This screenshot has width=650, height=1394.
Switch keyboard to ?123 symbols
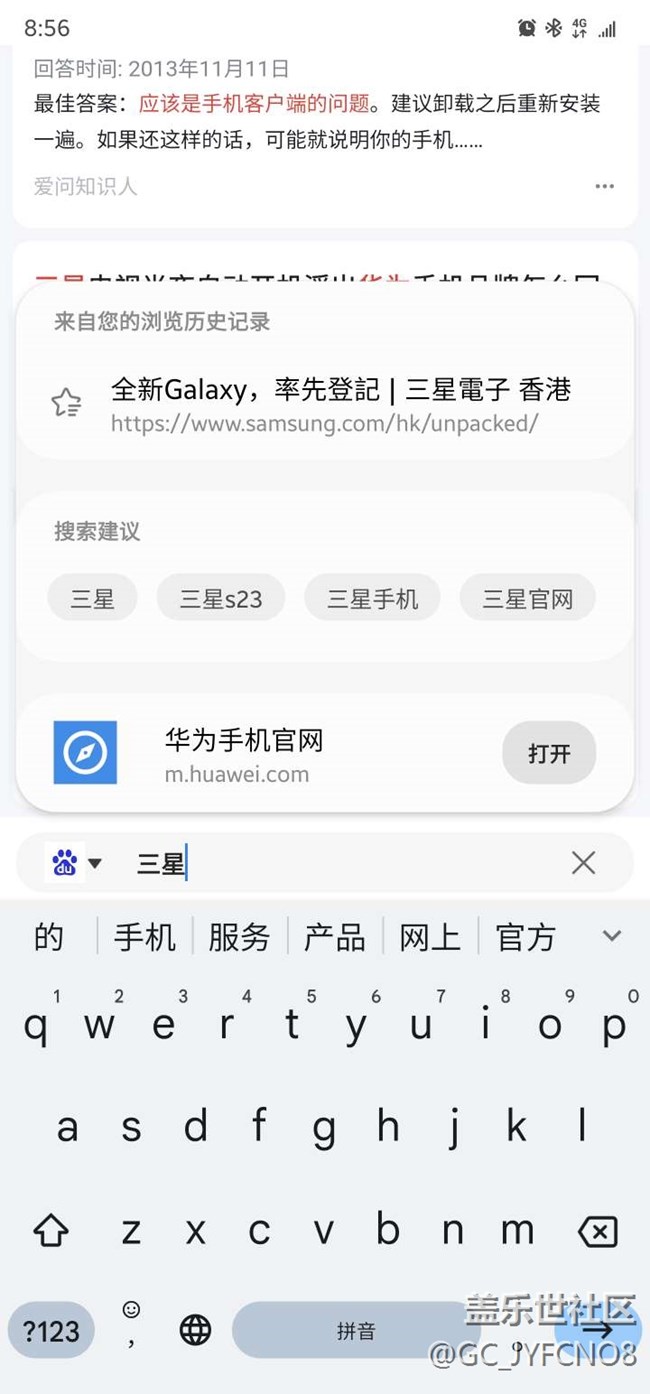(51, 1330)
